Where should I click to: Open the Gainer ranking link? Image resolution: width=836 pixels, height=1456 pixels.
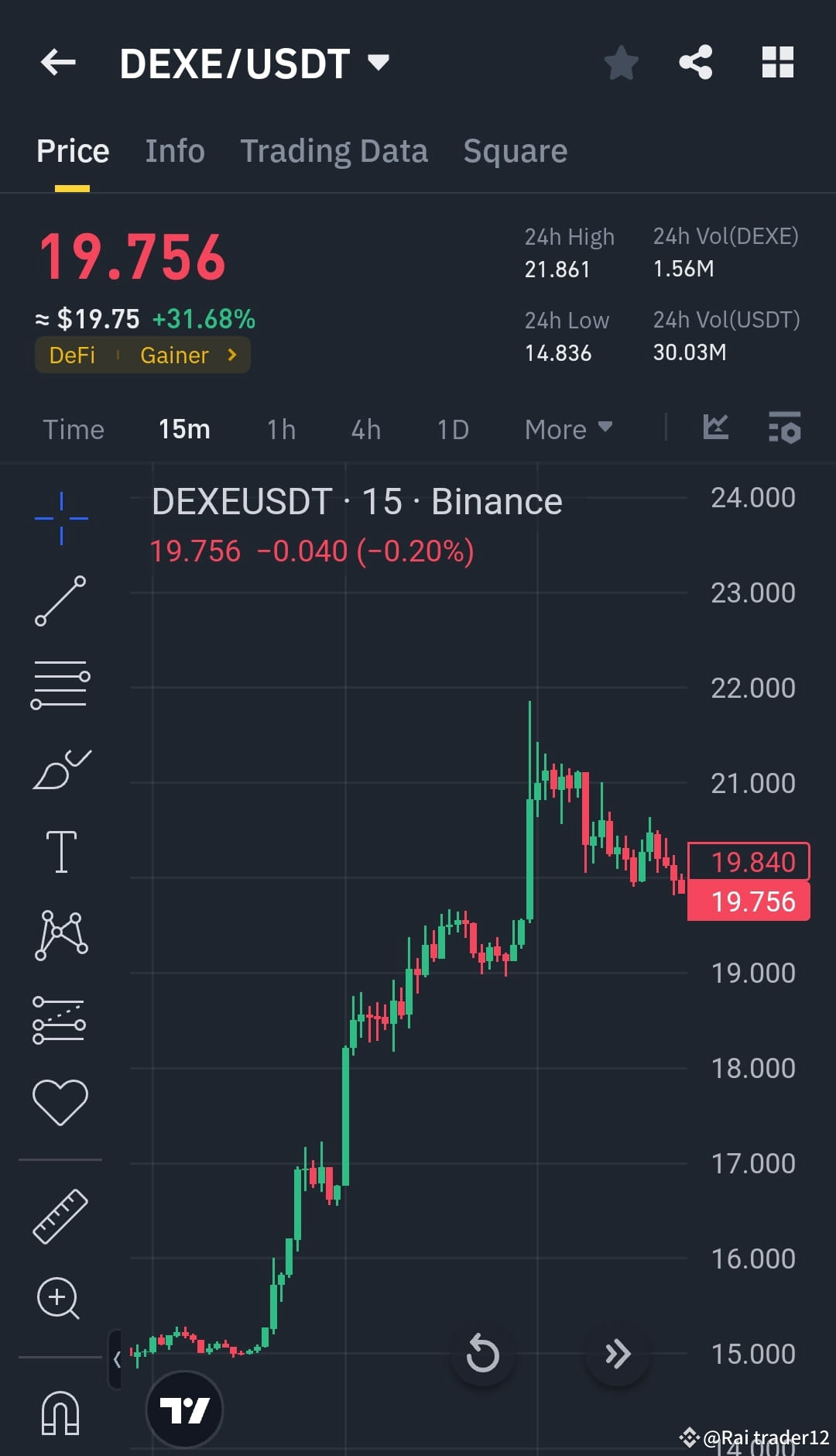pyautogui.click(x=183, y=355)
